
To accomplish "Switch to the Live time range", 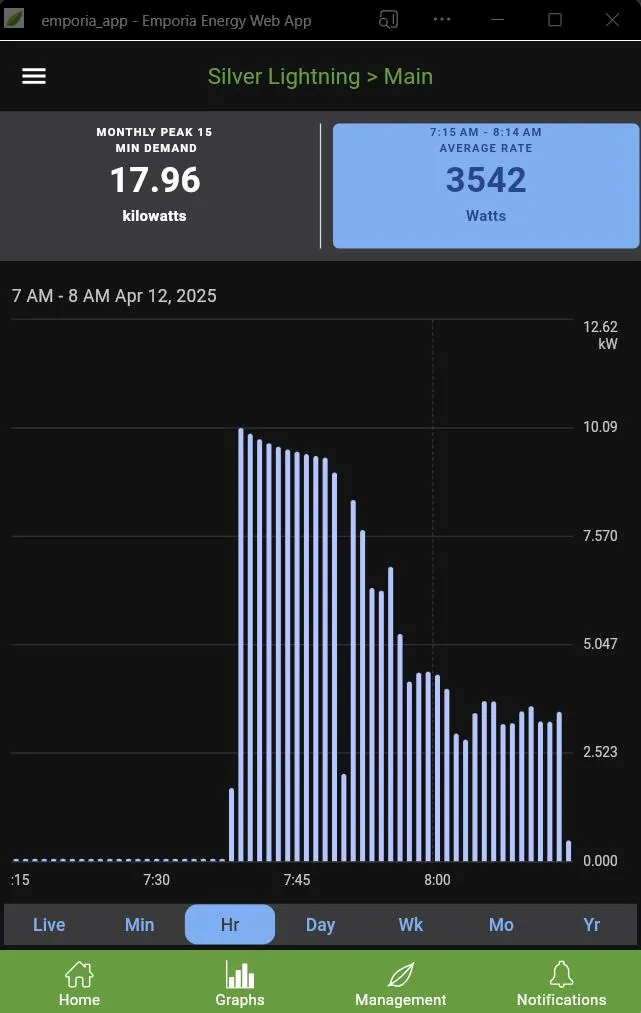I will point(49,925).
